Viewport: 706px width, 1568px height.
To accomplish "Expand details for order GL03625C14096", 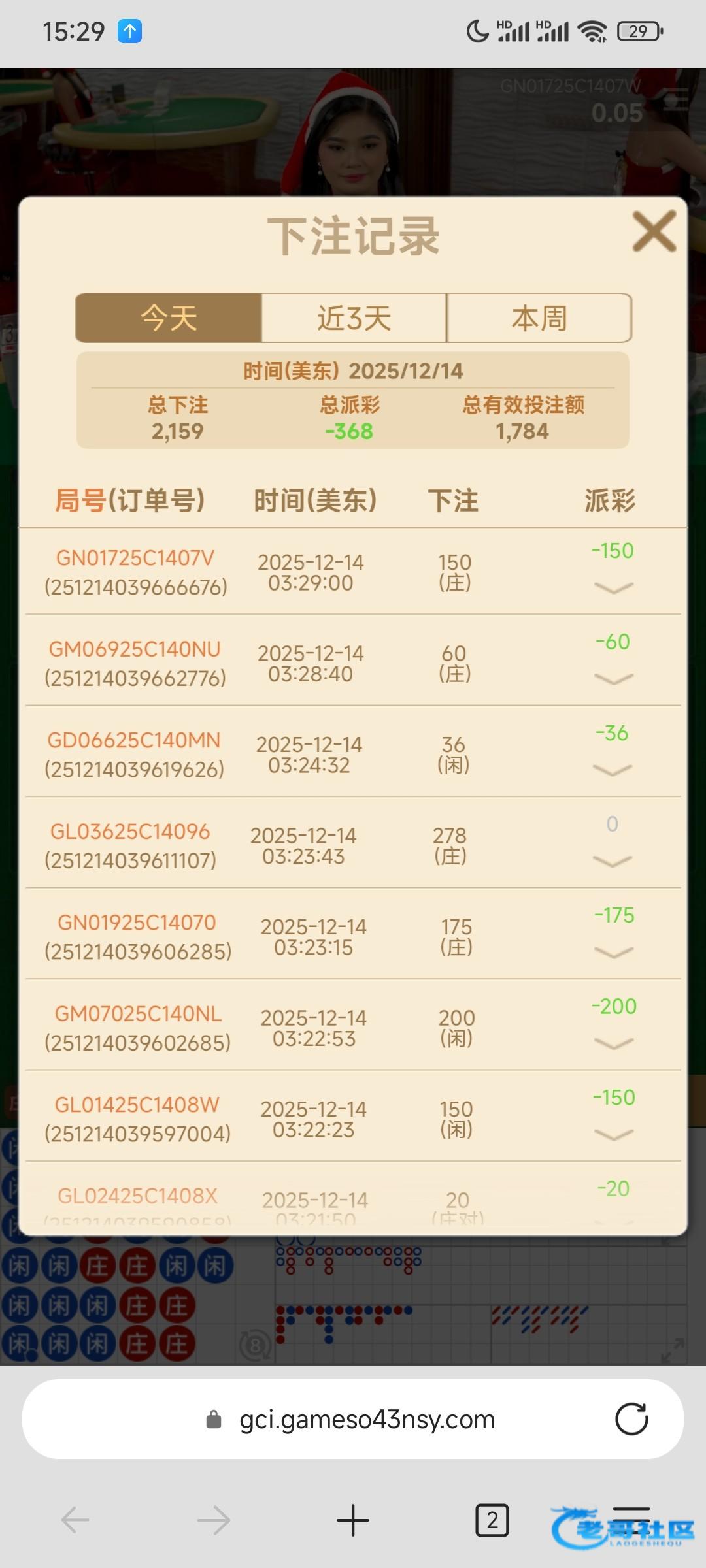I will click(613, 861).
